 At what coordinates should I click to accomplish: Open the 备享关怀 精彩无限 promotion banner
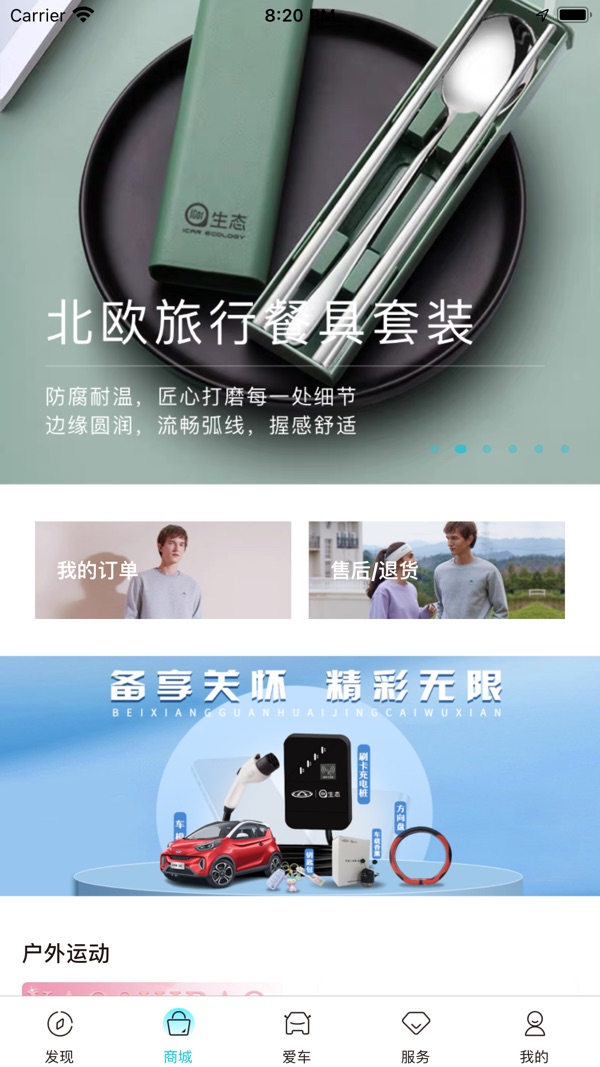coord(300,775)
